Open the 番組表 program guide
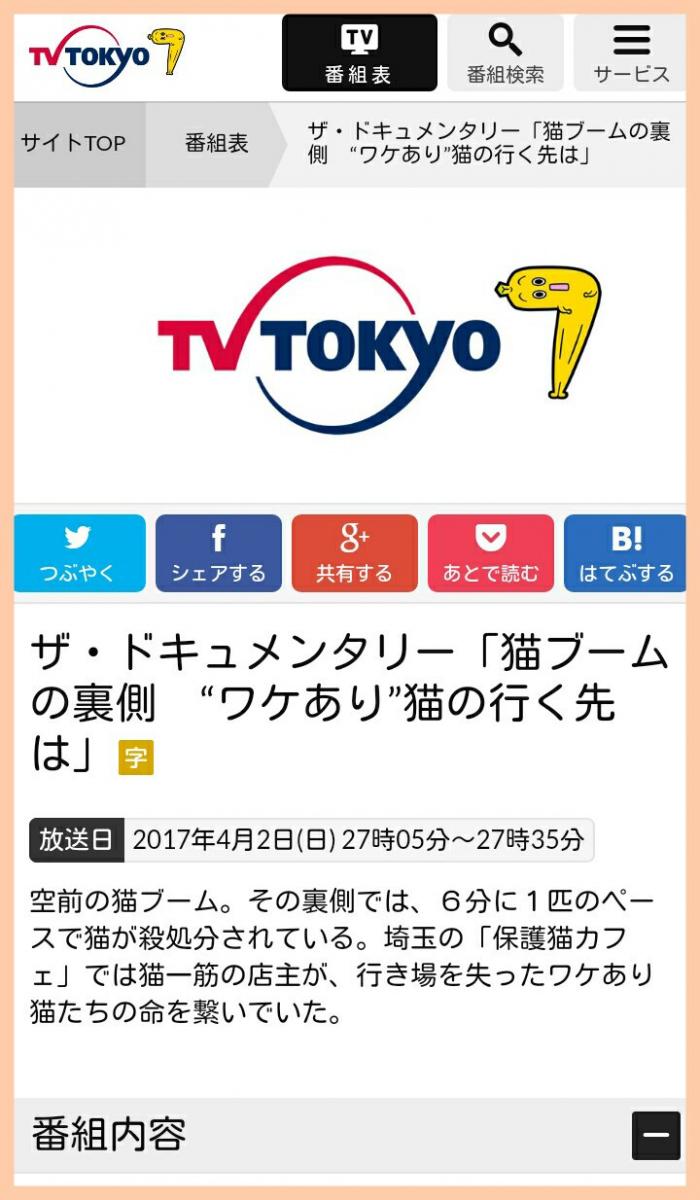The width and height of the screenshot is (700, 1200). [359, 53]
